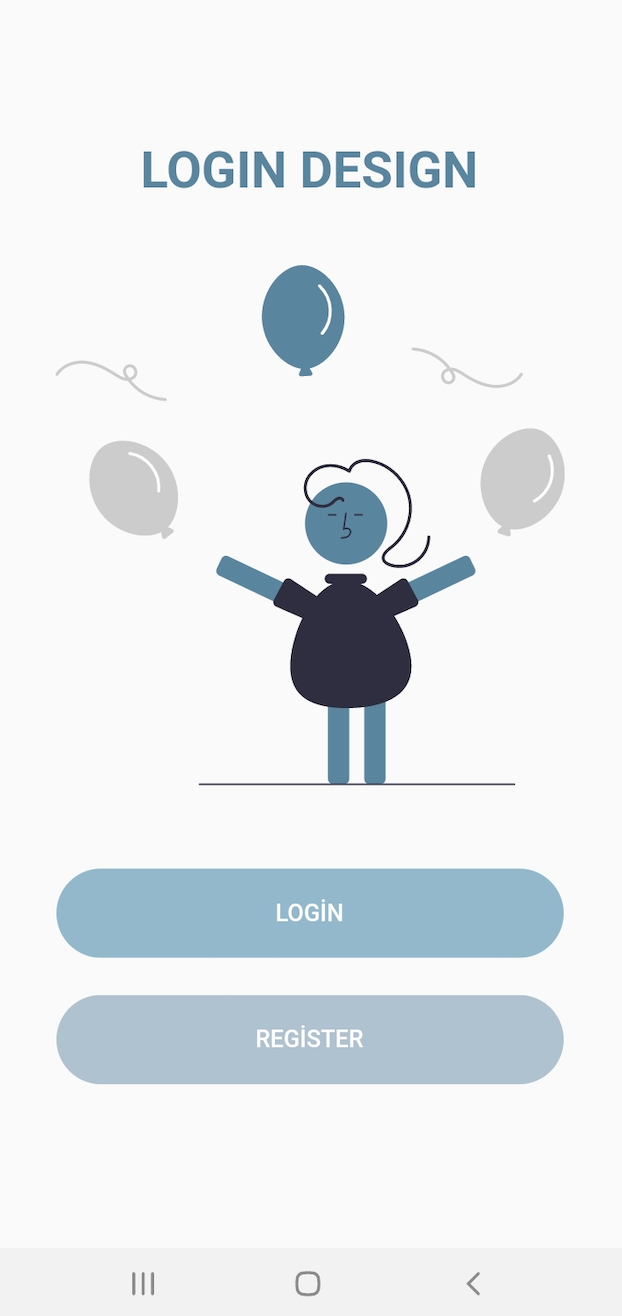Go back using the system back arrow

473,1283
